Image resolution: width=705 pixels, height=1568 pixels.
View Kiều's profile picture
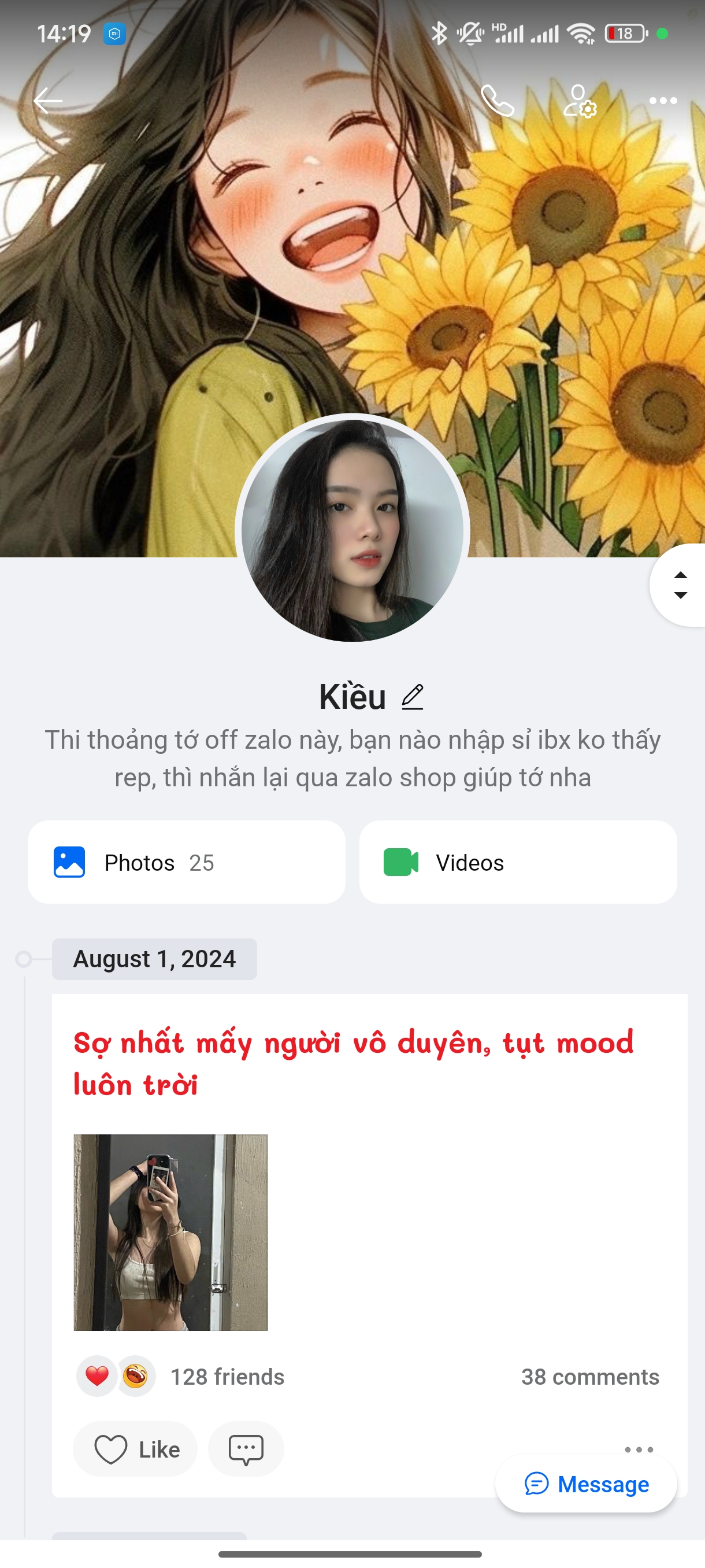point(352,530)
